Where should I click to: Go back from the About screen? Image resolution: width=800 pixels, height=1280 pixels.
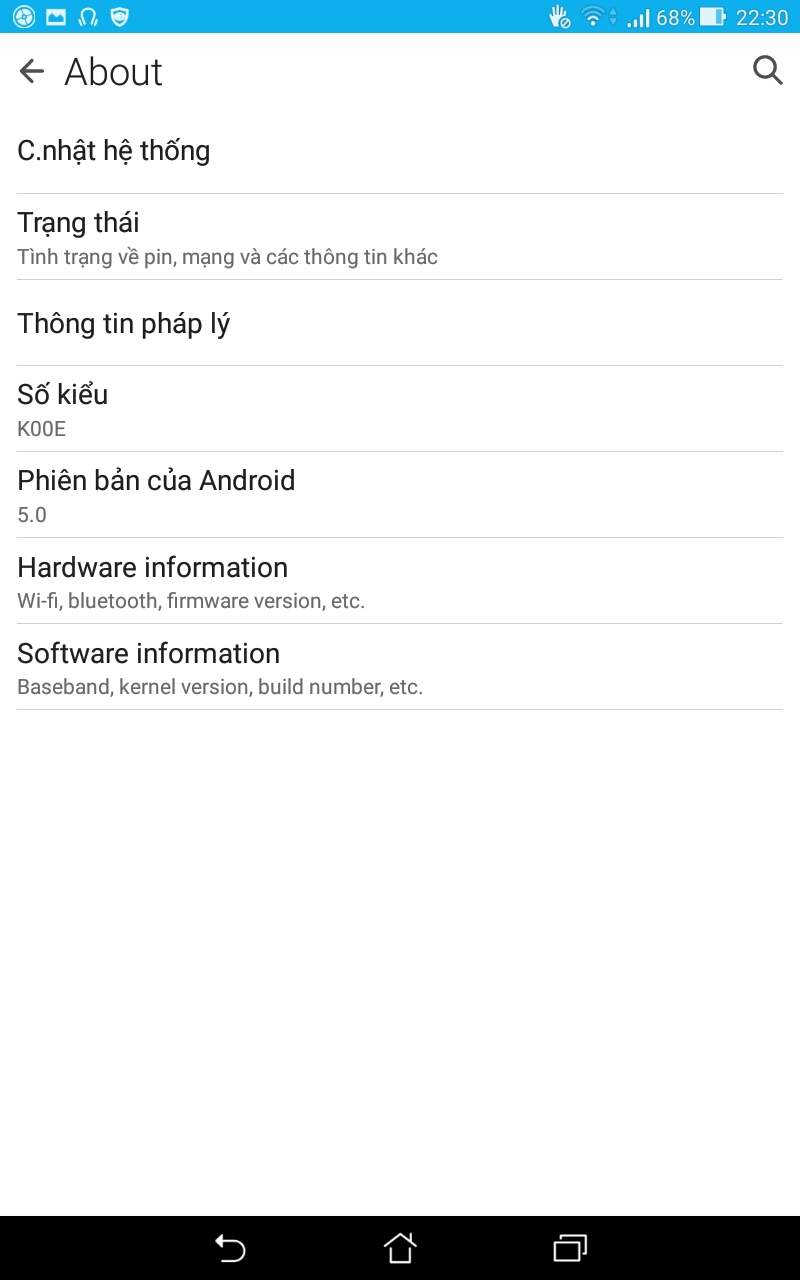coord(32,71)
